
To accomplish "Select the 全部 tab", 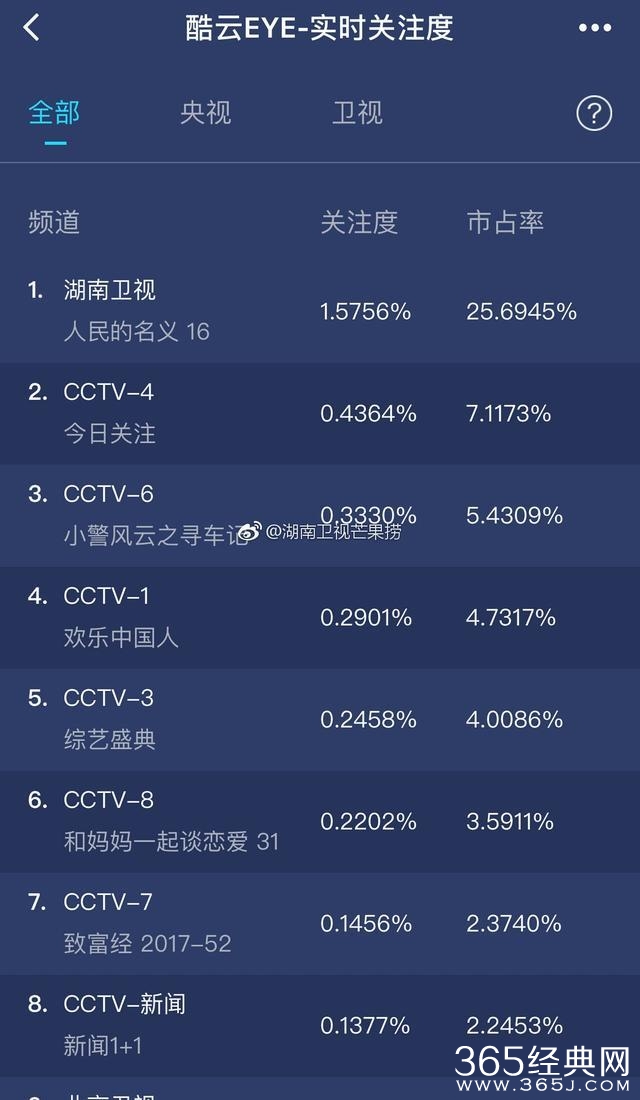I will click(x=54, y=113).
